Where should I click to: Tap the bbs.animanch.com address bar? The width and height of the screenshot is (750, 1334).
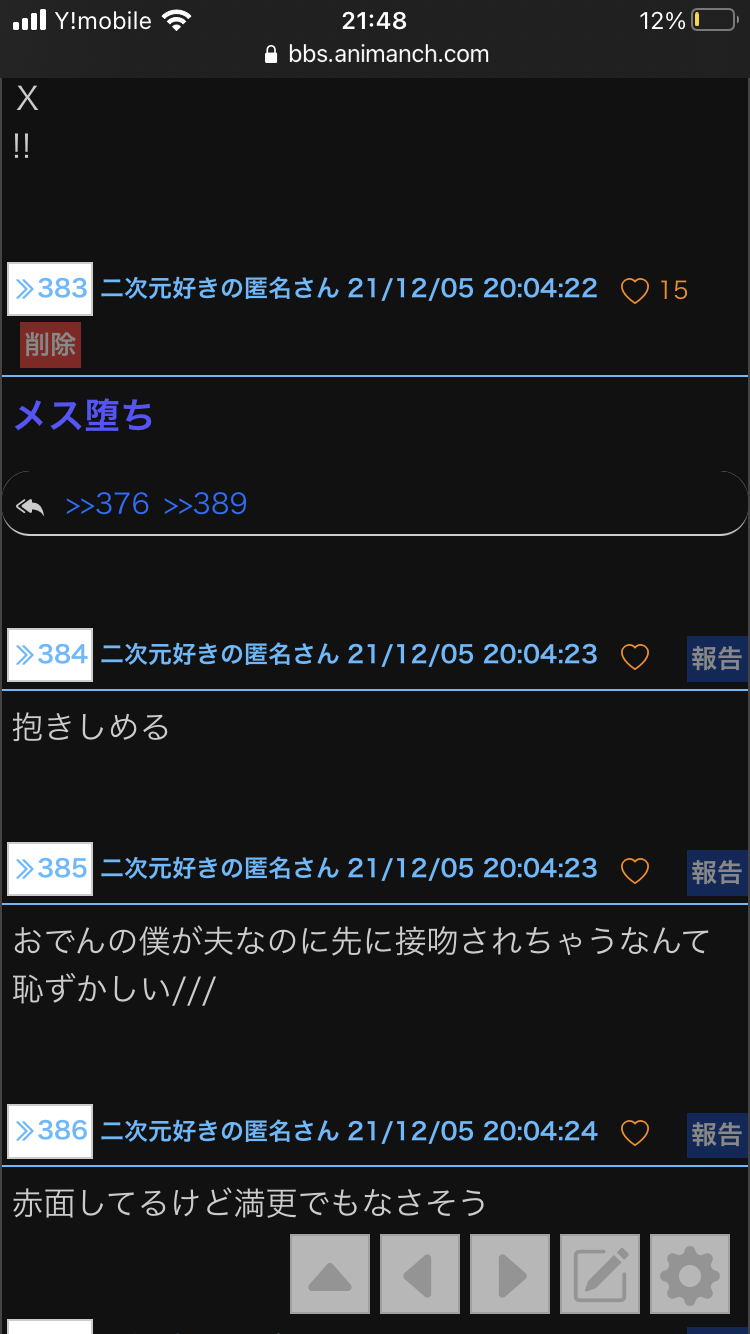(x=375, y=54)
